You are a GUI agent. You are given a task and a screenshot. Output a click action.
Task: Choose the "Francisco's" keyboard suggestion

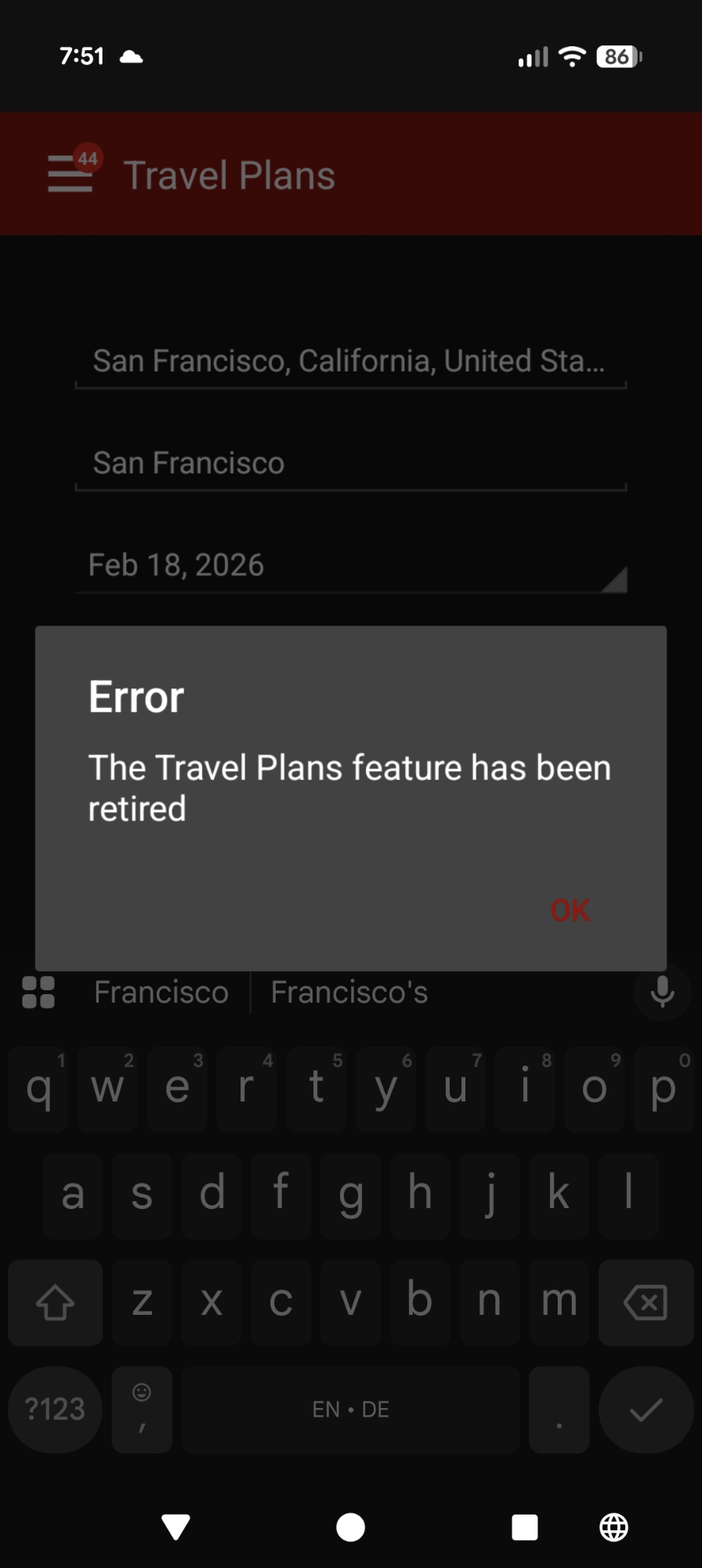pyautogui.click(x=349, y=993)
